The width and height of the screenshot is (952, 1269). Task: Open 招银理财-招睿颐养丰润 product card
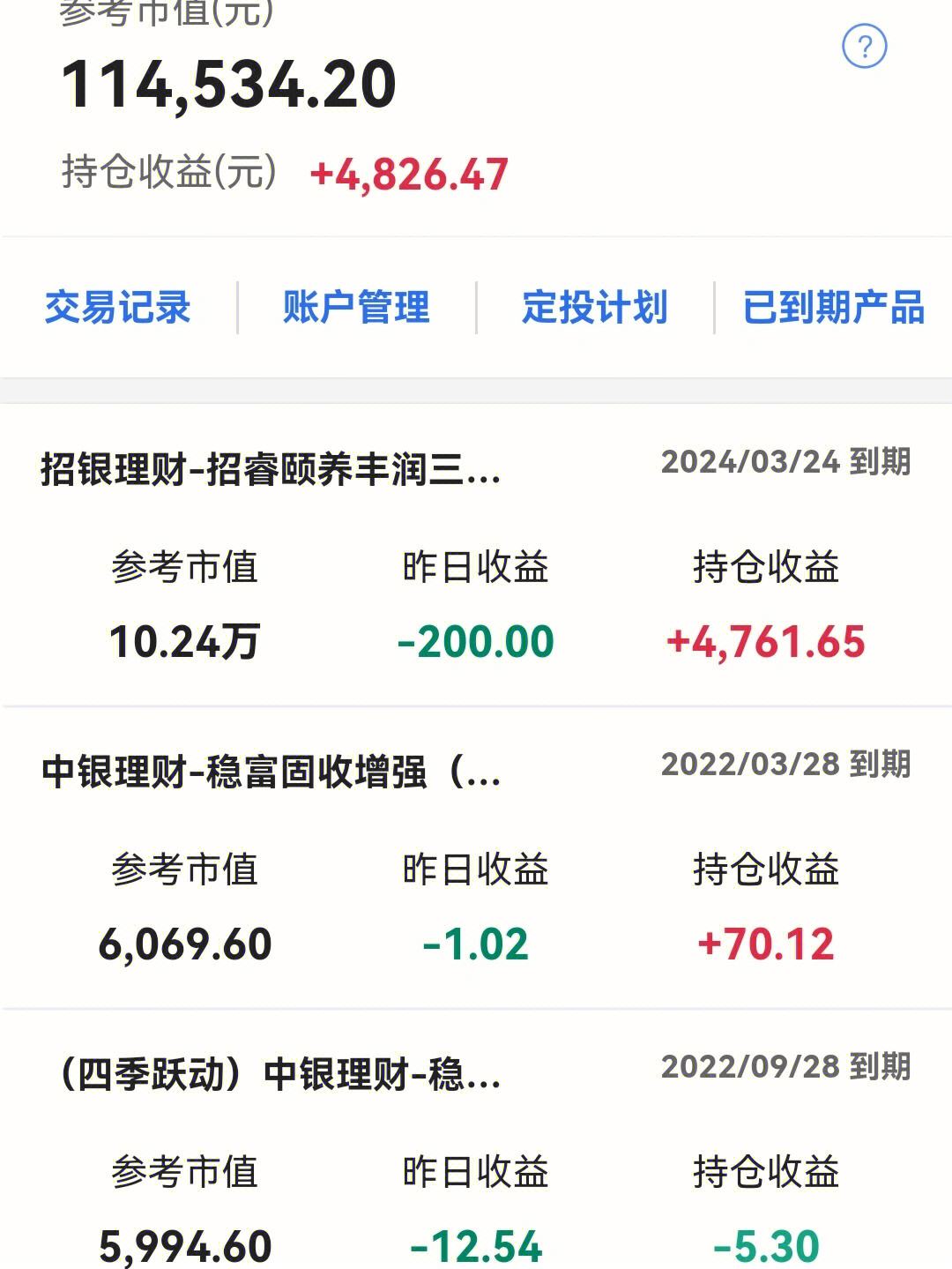point(271,469)
